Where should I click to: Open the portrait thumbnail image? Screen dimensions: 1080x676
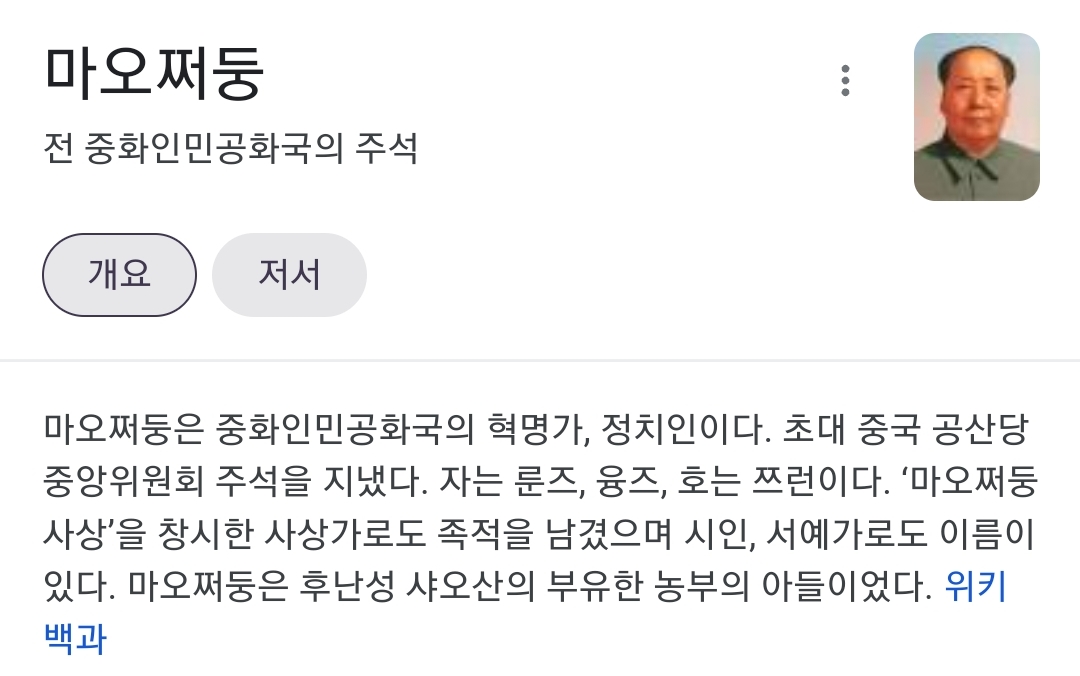[976, 117]
